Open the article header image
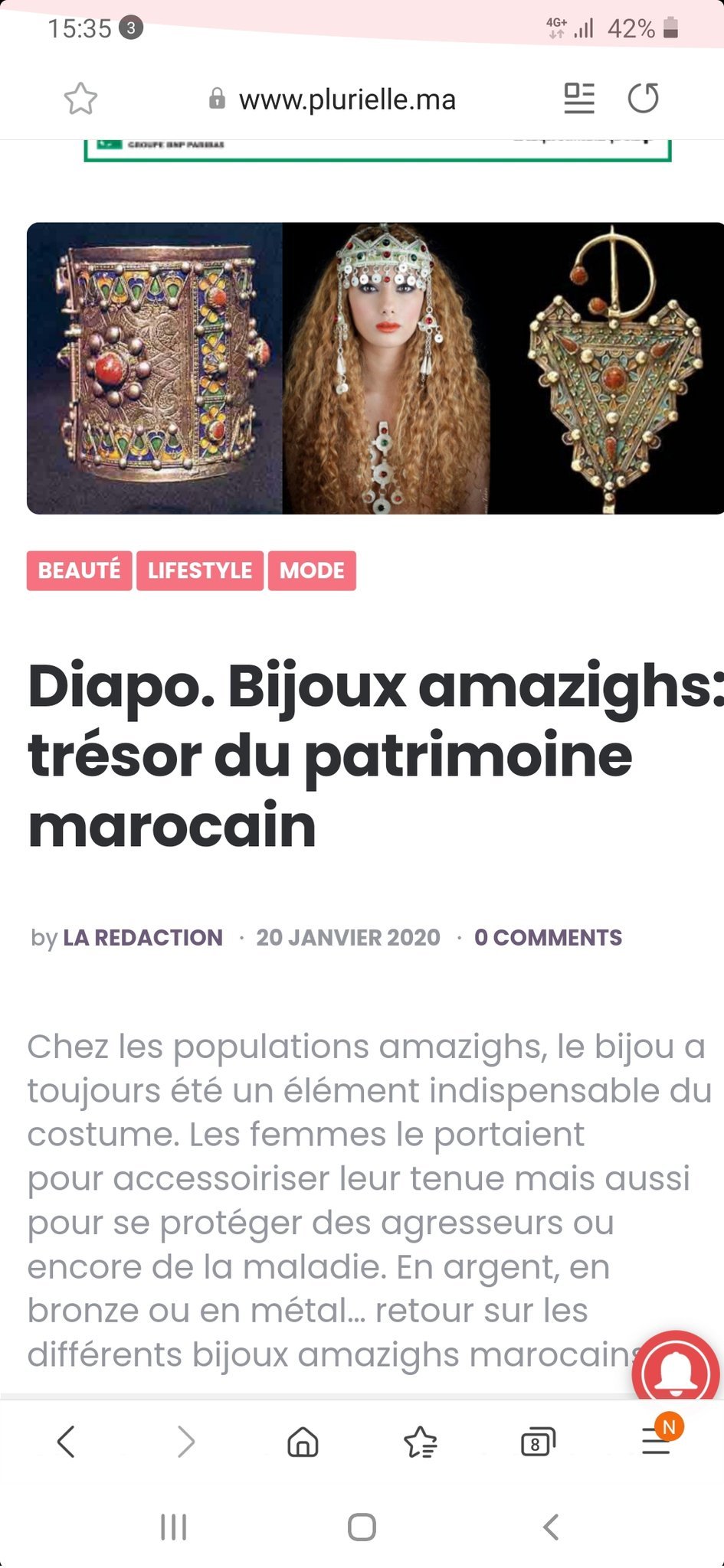Viewport: 724px width, 1568px height. 375,367
